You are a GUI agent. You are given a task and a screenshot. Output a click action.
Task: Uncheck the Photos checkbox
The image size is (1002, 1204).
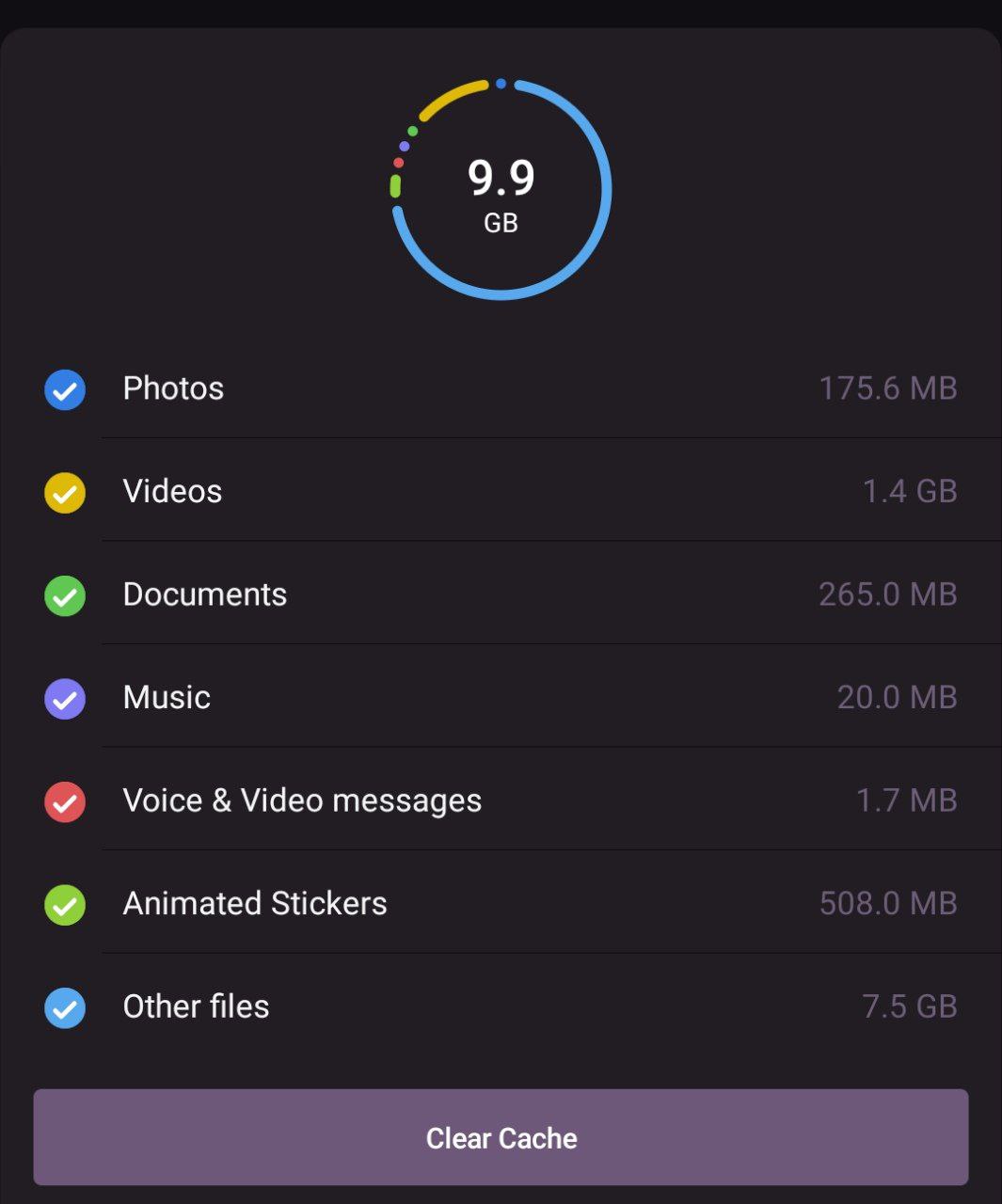tap(65, 389)
